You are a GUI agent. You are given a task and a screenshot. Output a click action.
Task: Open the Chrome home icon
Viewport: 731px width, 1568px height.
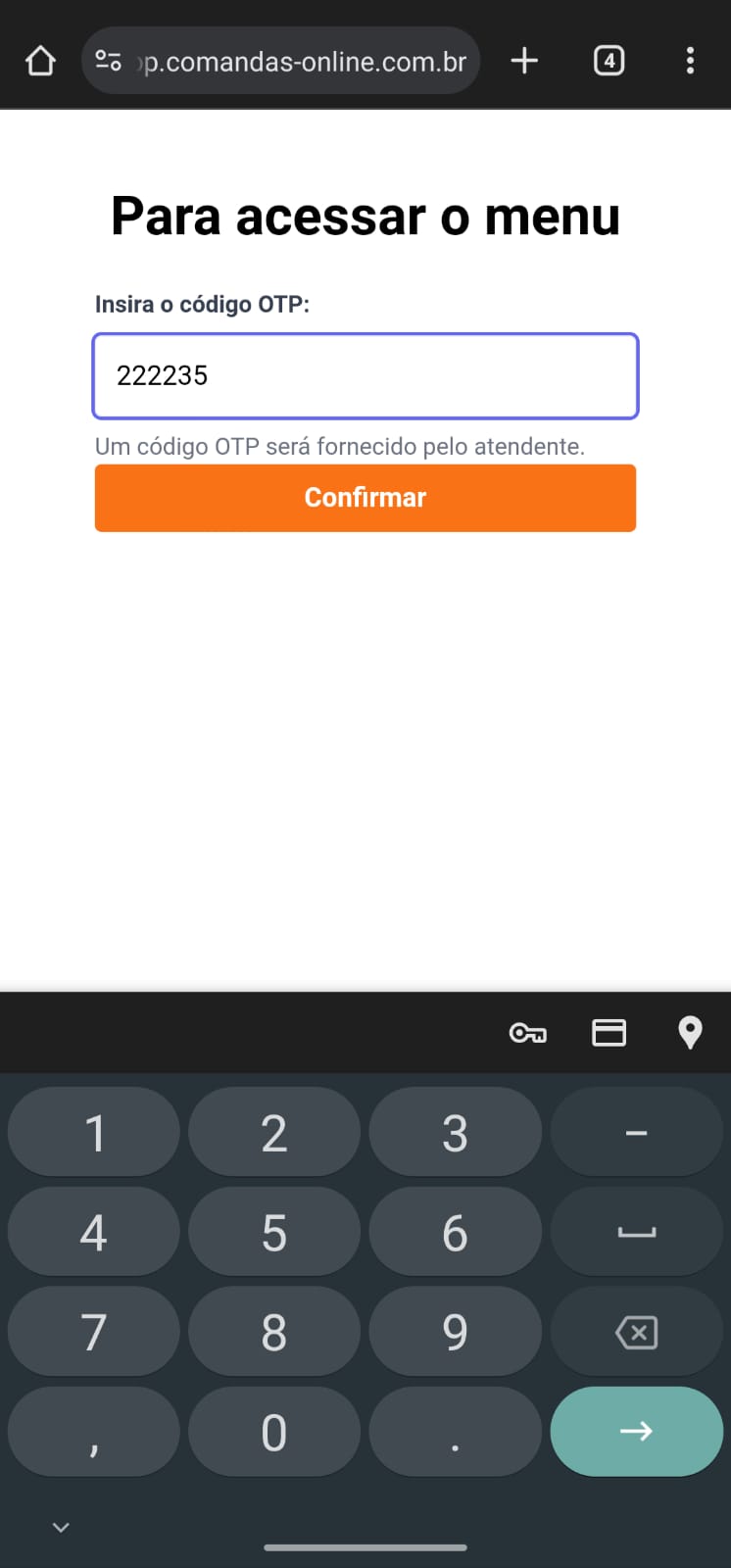tap(39, 60)
